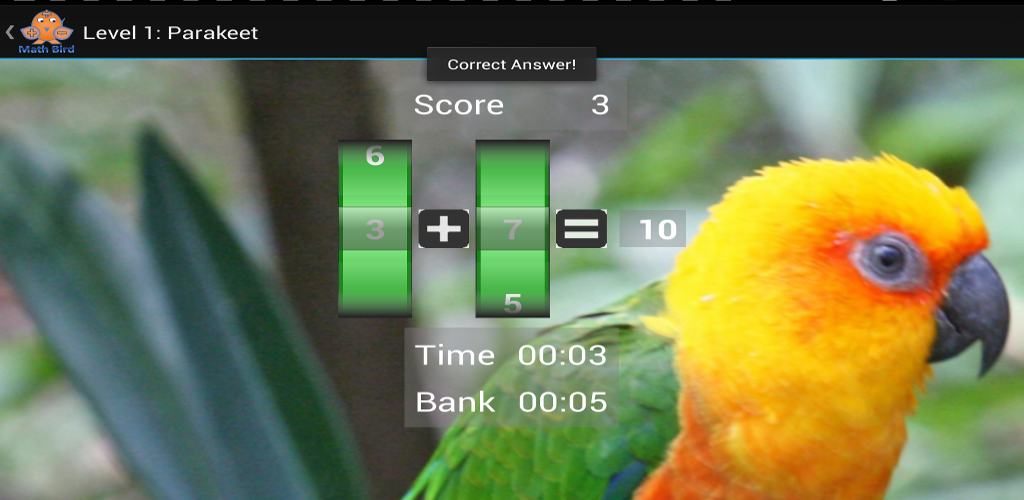
Task: Go back via the Math Bird icon
Action: pos(40,31)
